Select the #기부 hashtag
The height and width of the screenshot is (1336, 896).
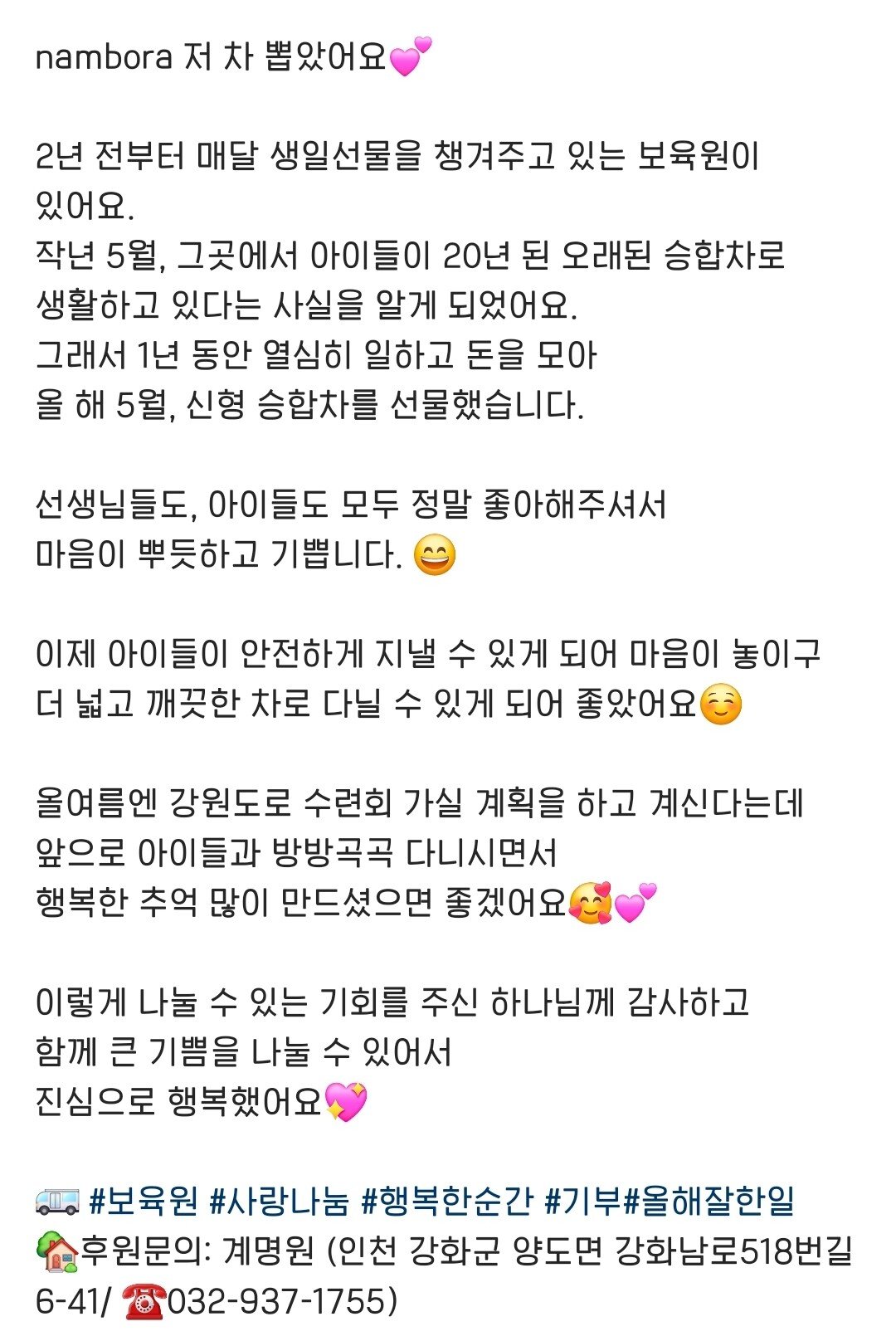coord(583,1201)
